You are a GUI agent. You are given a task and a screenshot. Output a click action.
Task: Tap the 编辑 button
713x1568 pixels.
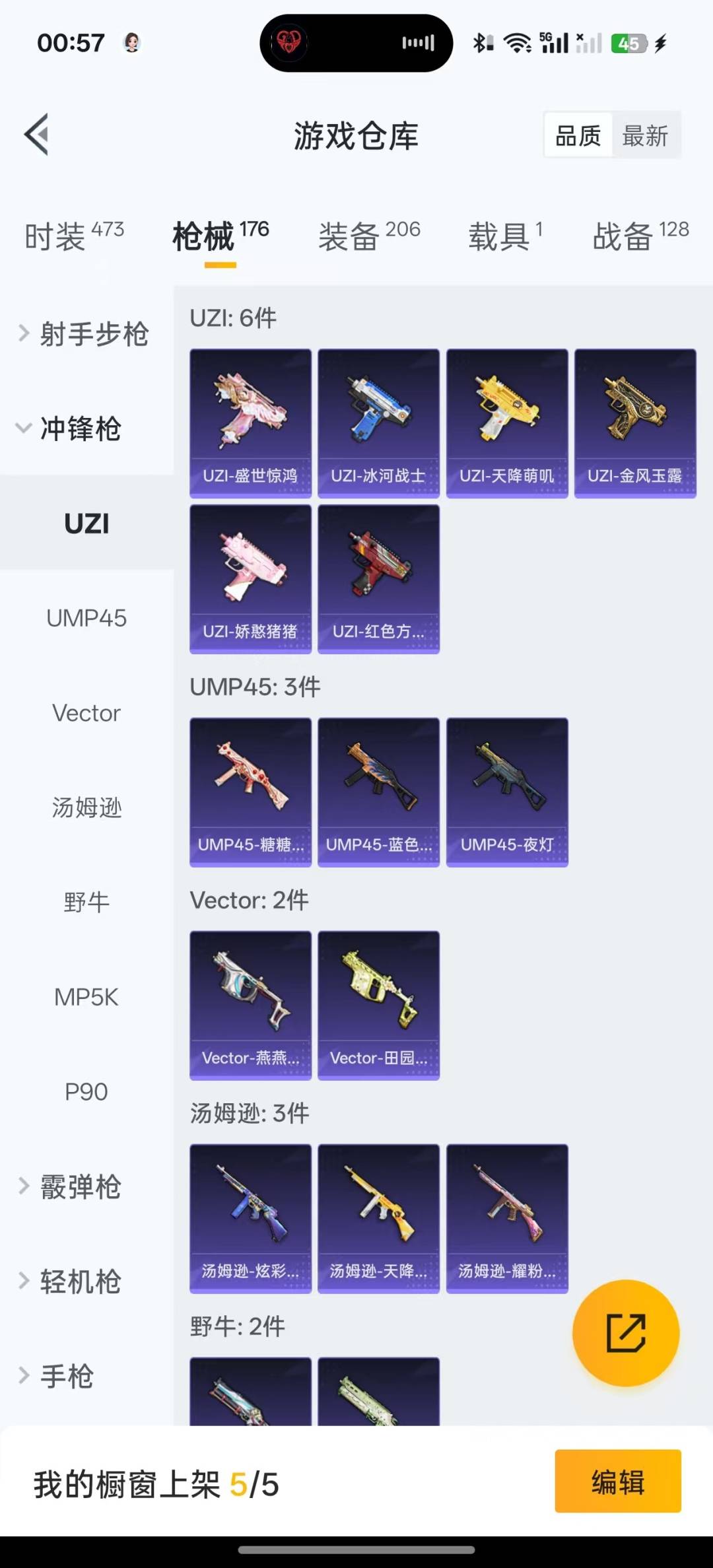coord(617,1482)
